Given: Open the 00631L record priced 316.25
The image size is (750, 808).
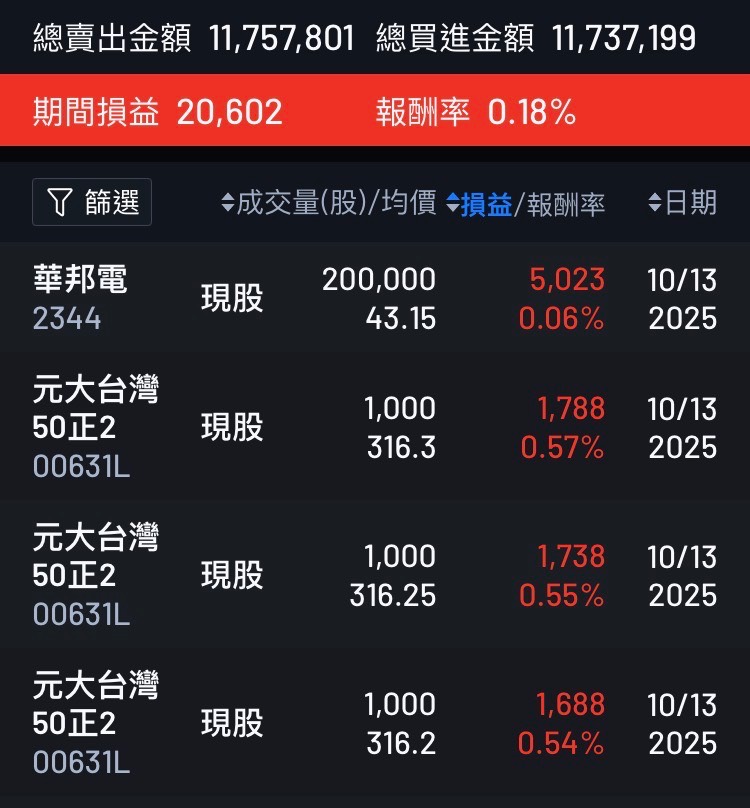Looking at the screenshot, I should [x=374, y=575].
